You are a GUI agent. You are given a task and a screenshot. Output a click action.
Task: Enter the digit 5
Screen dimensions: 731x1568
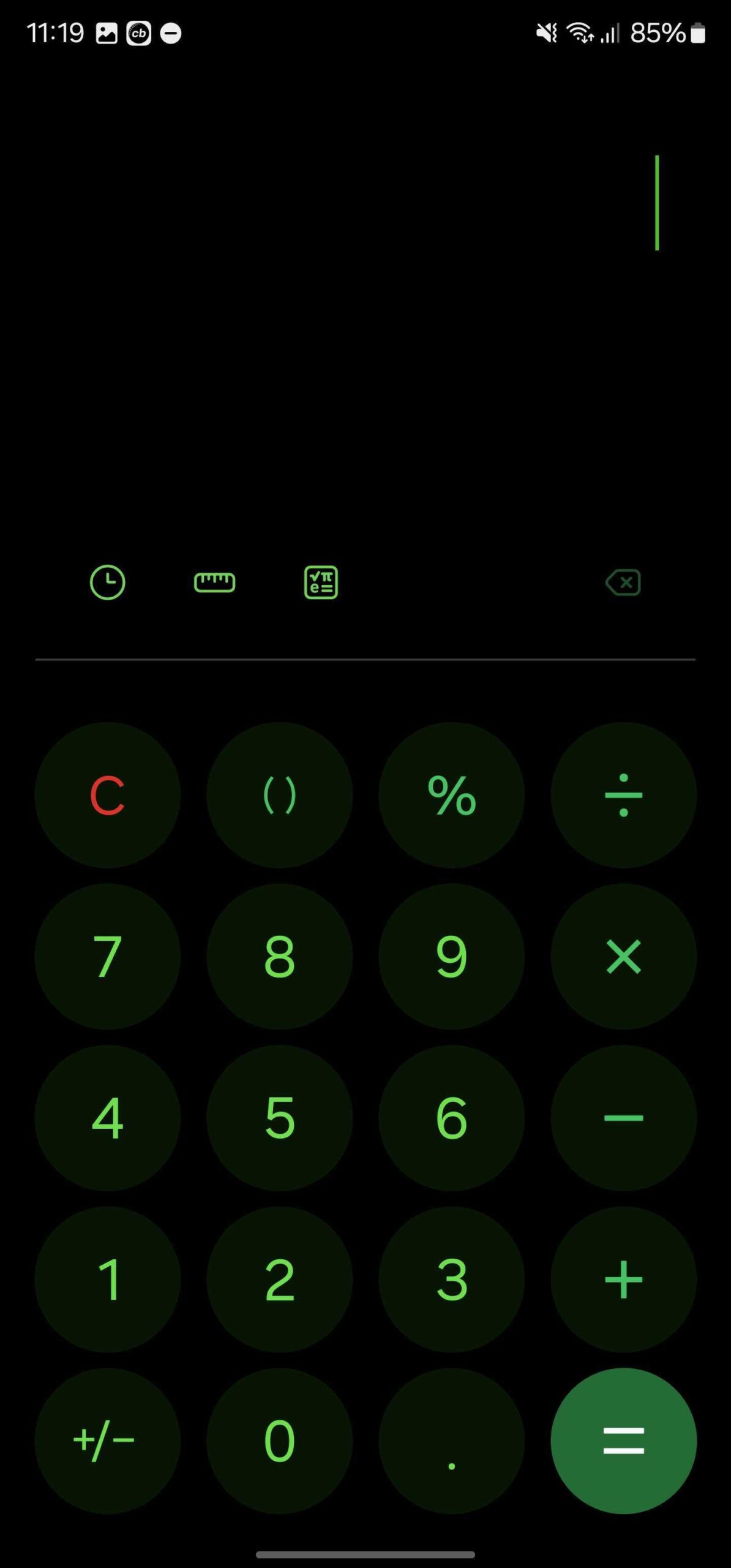[x=279, y=1118]
